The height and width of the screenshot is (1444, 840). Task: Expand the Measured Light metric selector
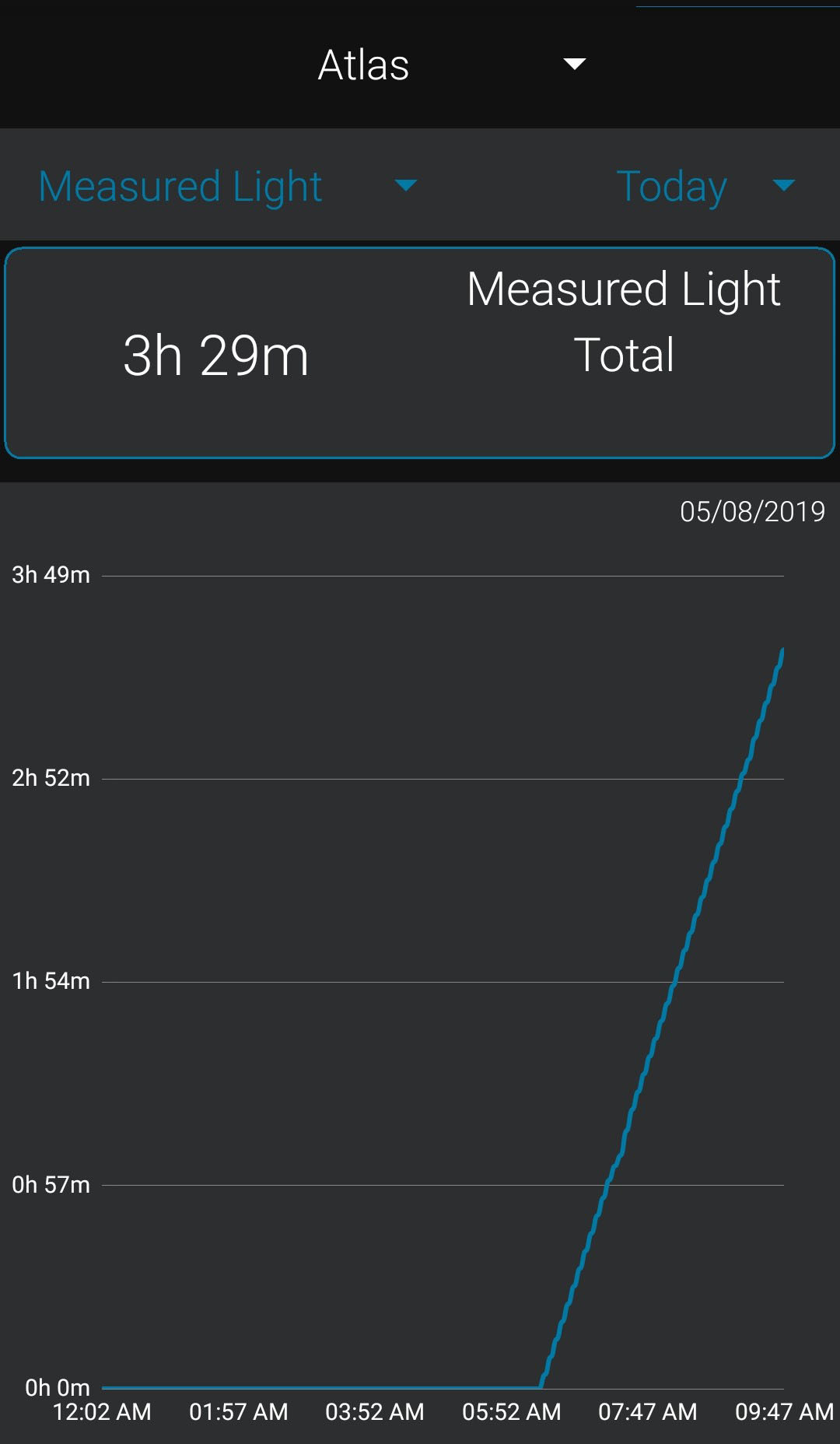pos(227,187)
